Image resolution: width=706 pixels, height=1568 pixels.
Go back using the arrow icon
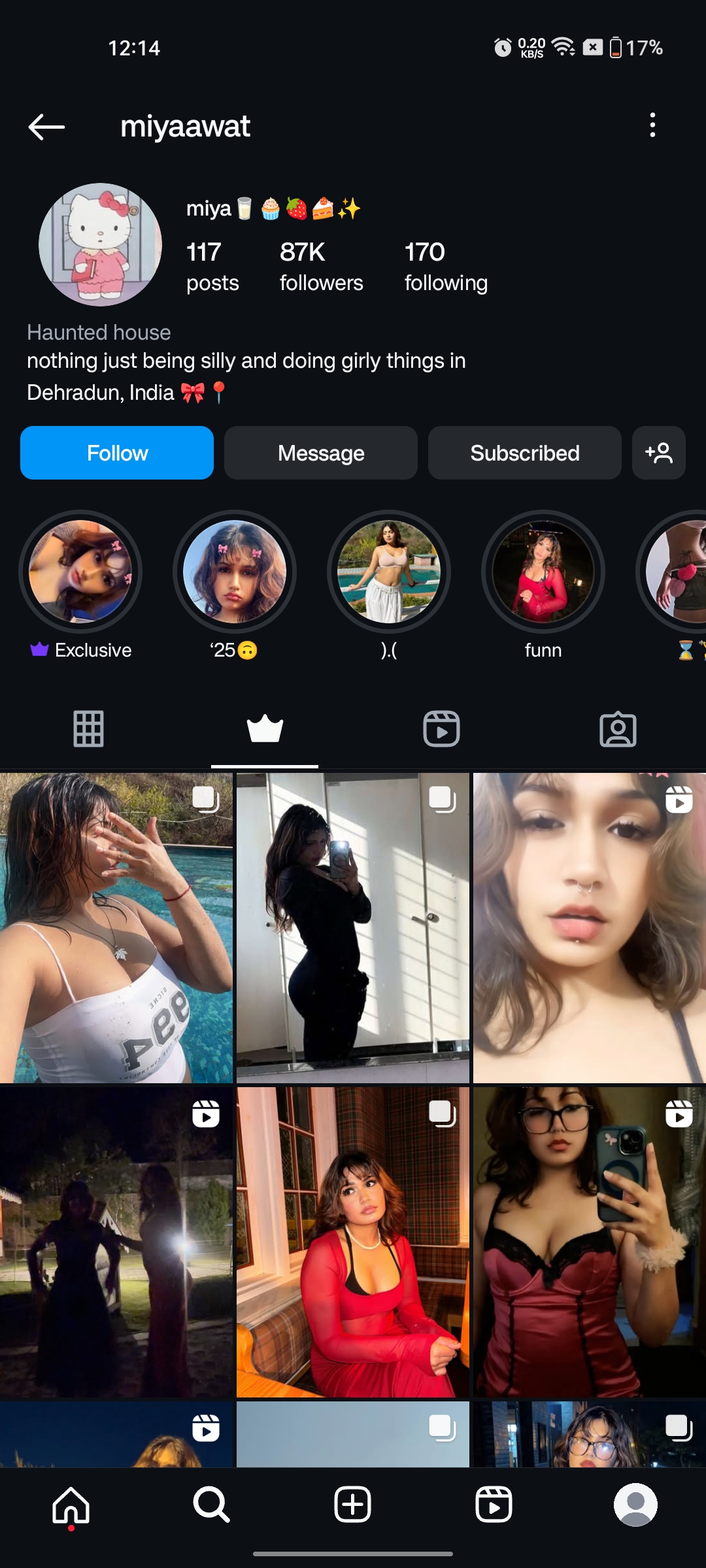46,127
